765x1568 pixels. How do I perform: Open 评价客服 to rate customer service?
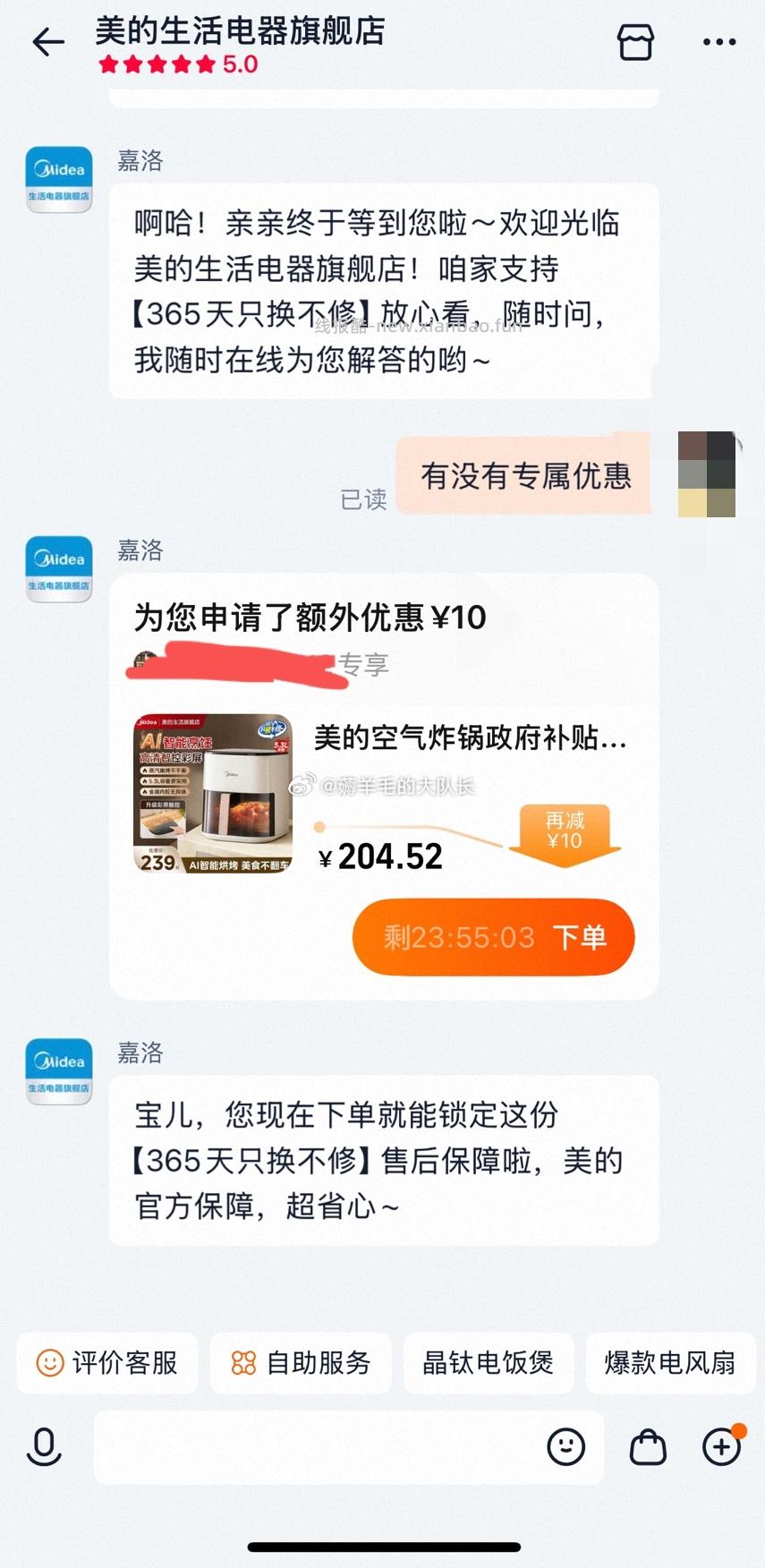pyautogui.click(x=106, y=1362)
